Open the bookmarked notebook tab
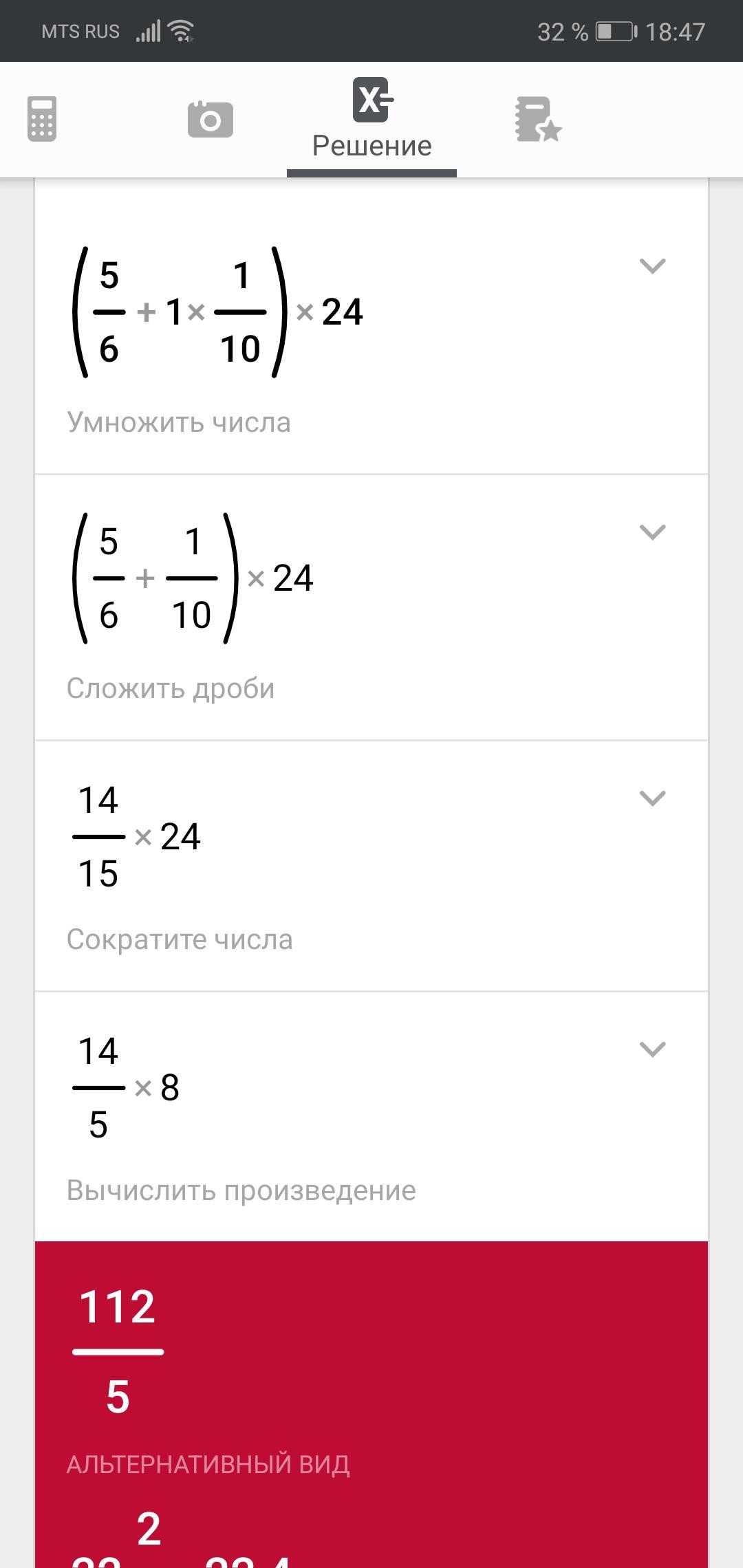 tap(538, 120)
